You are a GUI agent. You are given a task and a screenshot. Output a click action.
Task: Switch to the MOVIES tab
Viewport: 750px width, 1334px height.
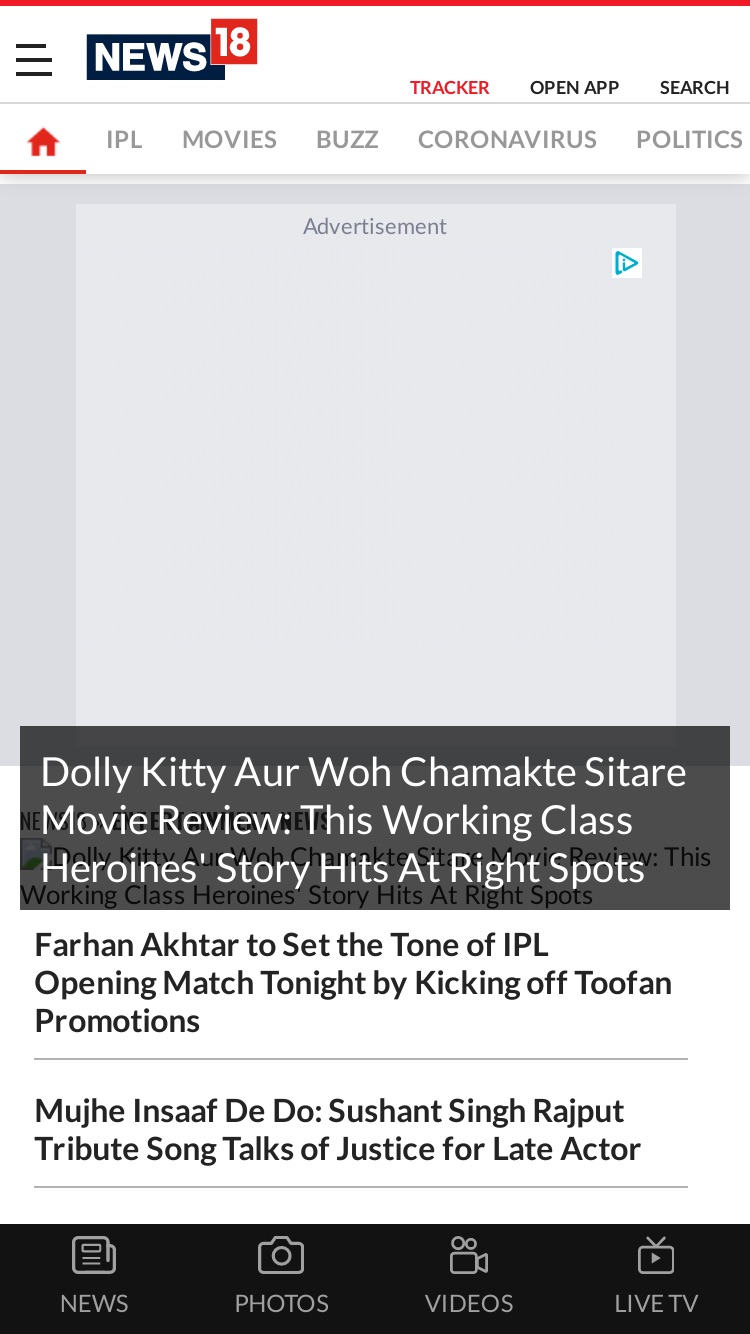click(x=229, y=140)
